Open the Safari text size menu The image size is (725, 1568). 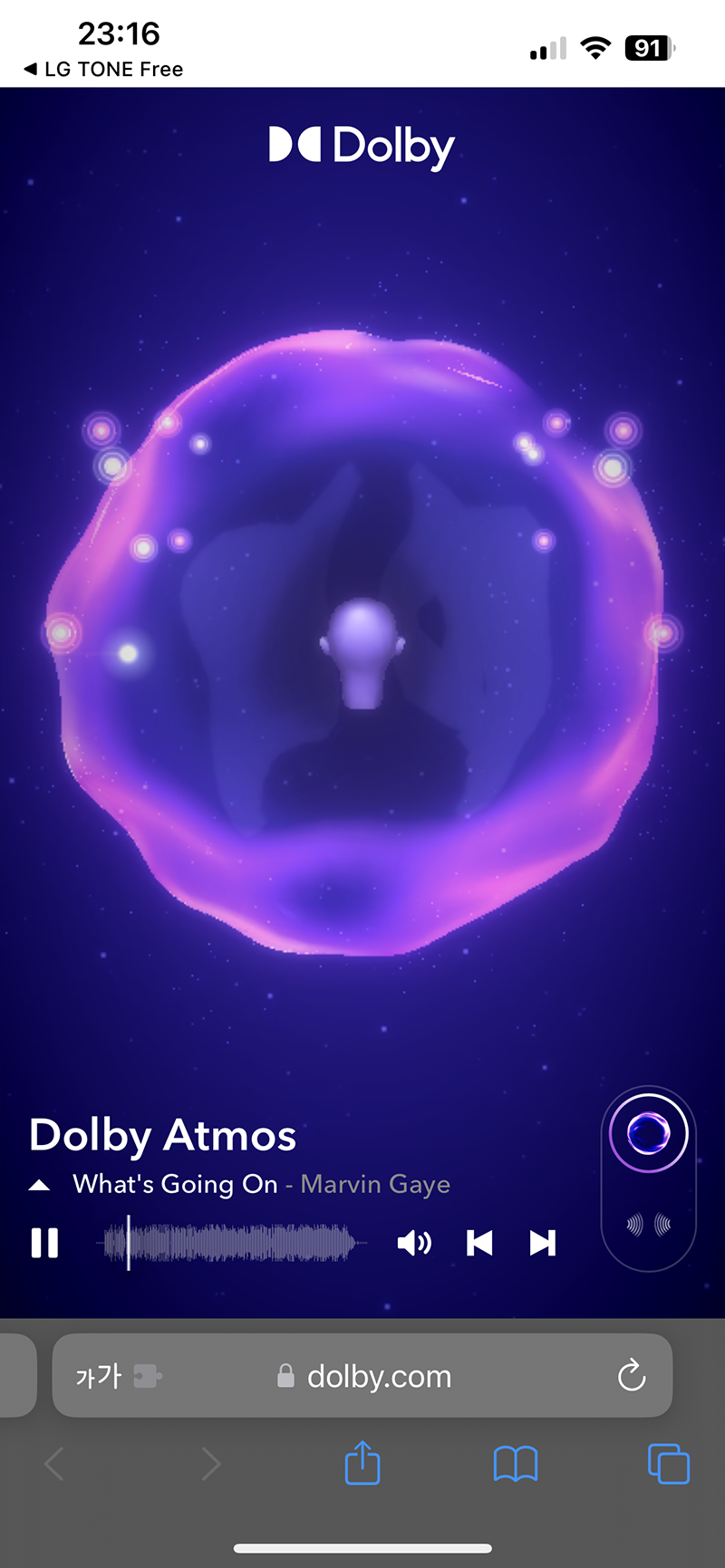pyautogui.click(x=98, y=1377)
